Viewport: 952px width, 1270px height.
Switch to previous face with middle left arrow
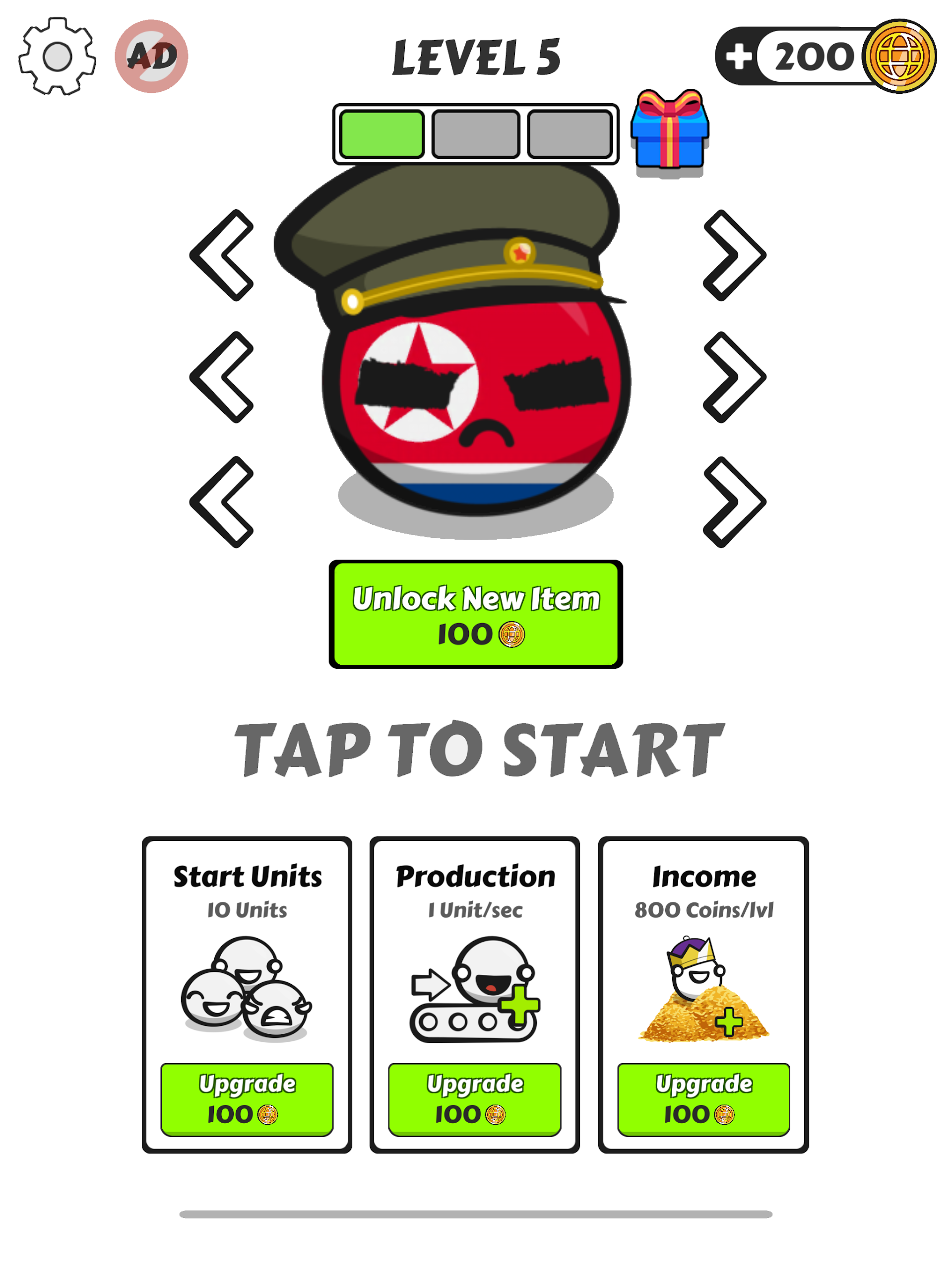(x=223, y=377)
